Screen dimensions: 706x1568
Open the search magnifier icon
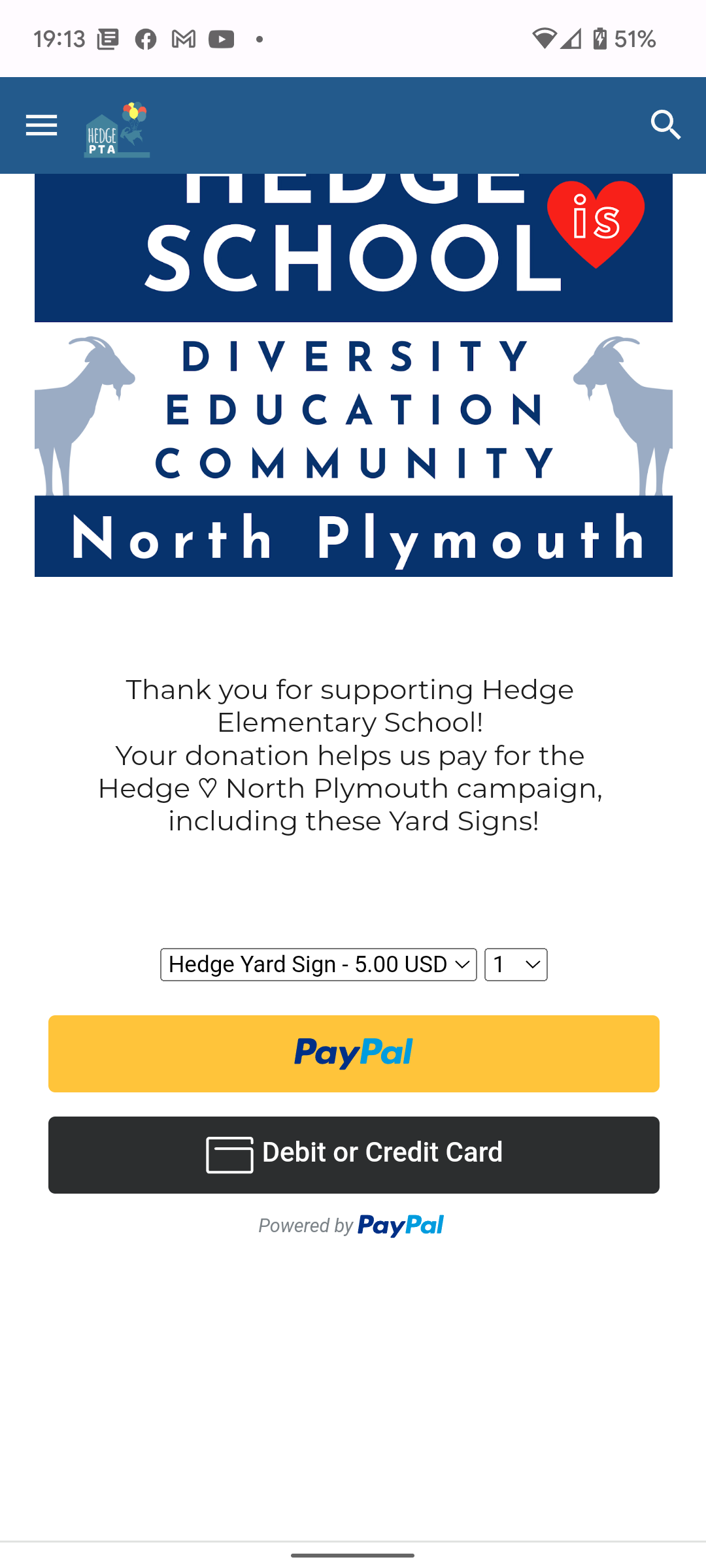coord(666,125)
